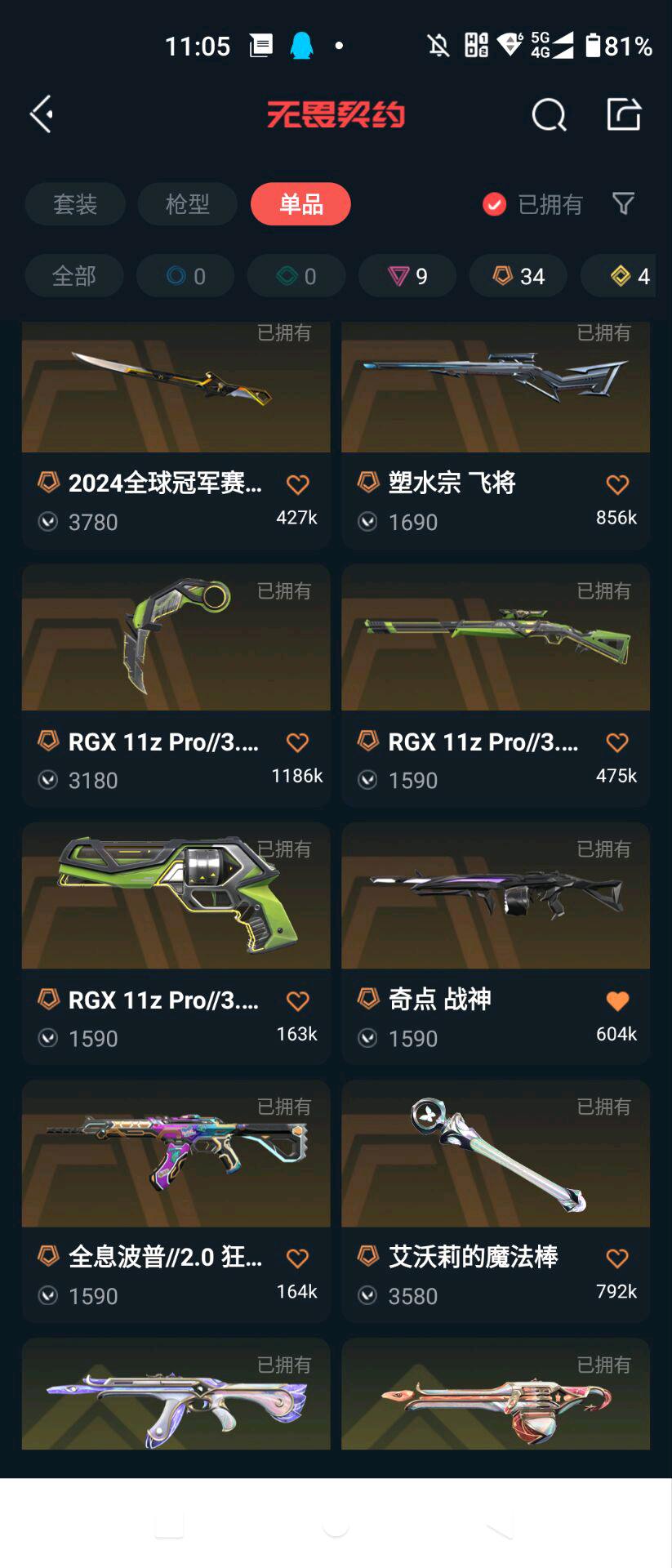The width and height of the screenshot is (672, 1568).
Task: Share this page via the share icon
Action: click(624, 114)
